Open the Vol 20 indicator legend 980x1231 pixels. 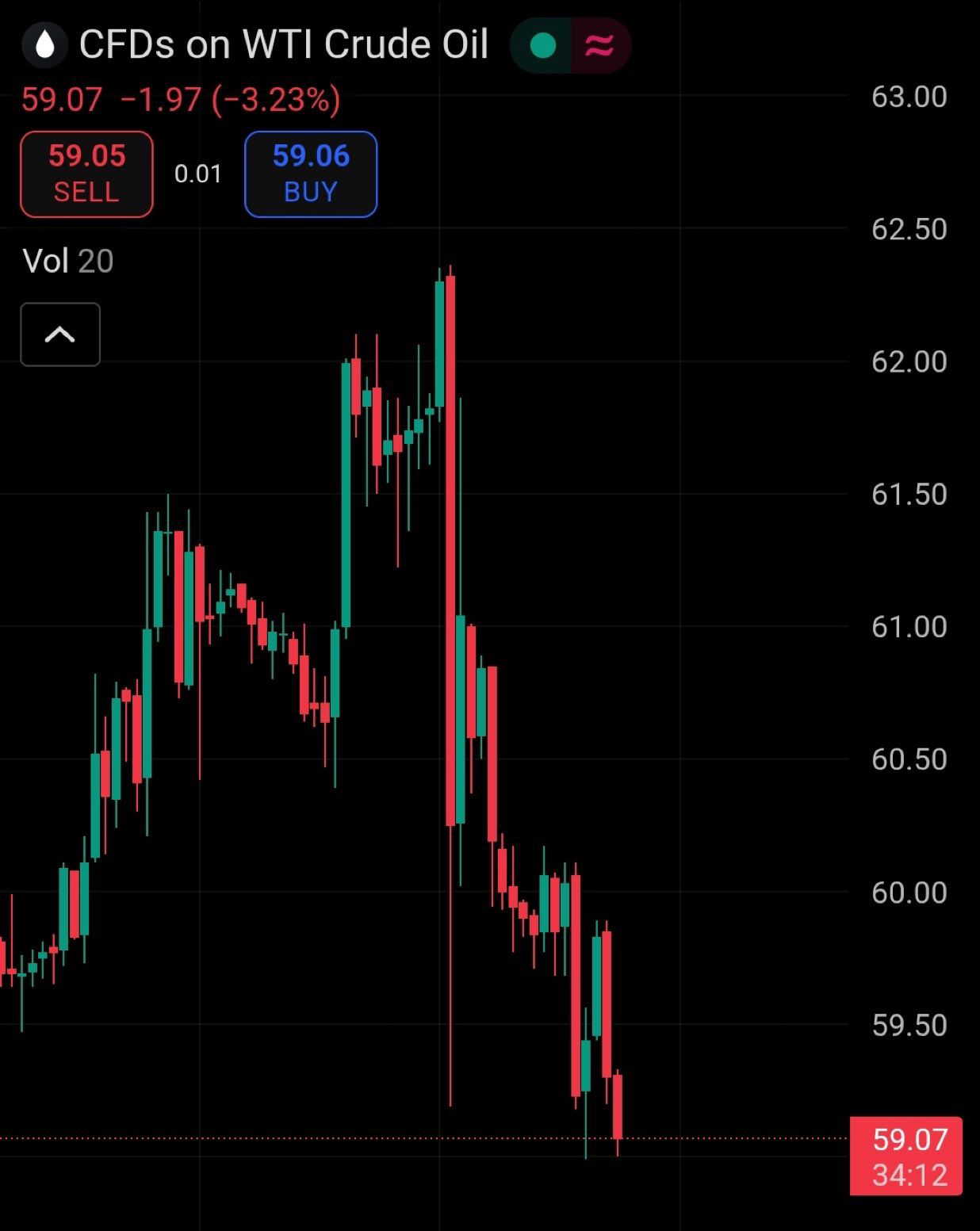(68, 261)
